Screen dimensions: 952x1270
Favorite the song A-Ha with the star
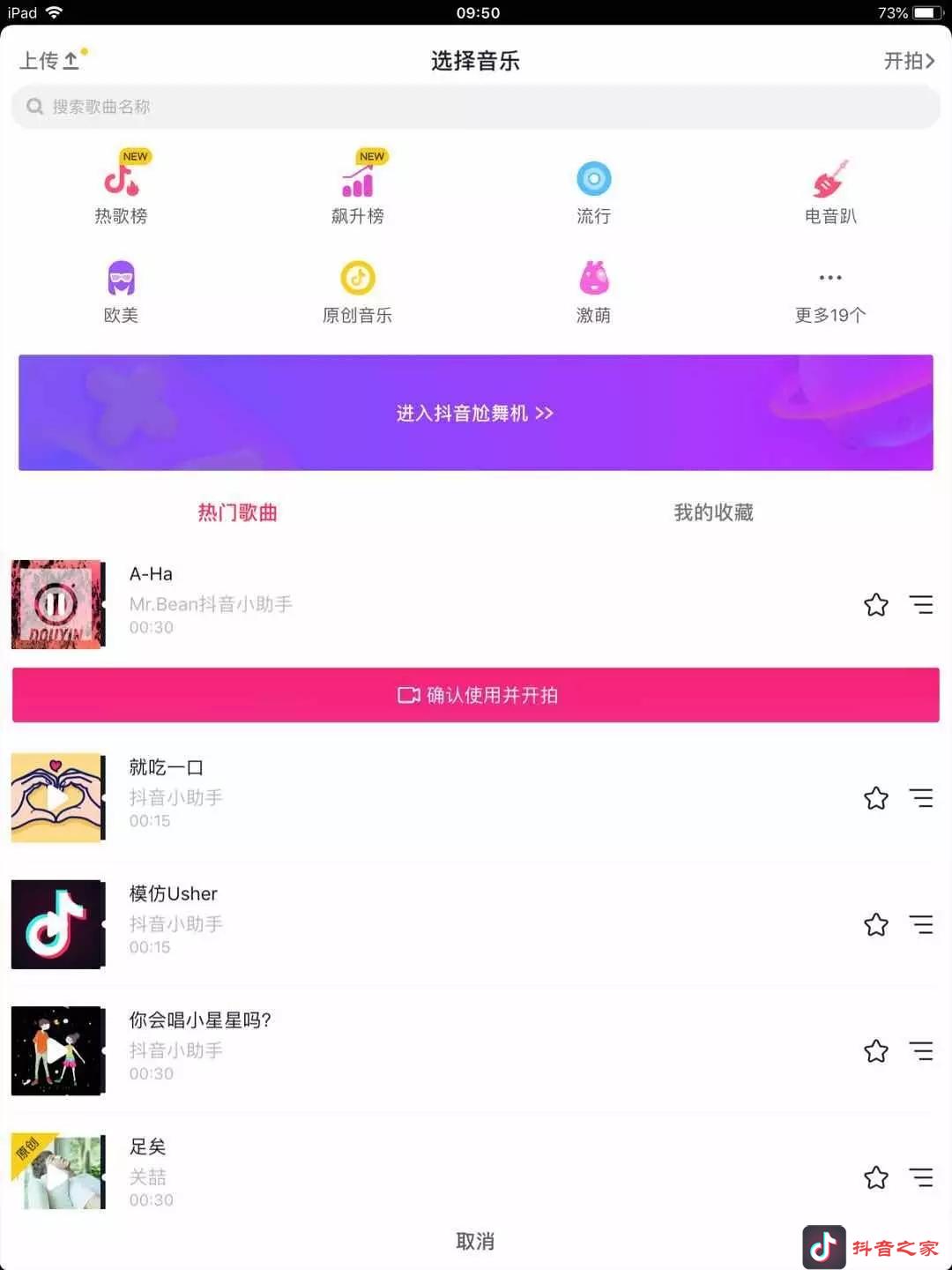(875, 605)
